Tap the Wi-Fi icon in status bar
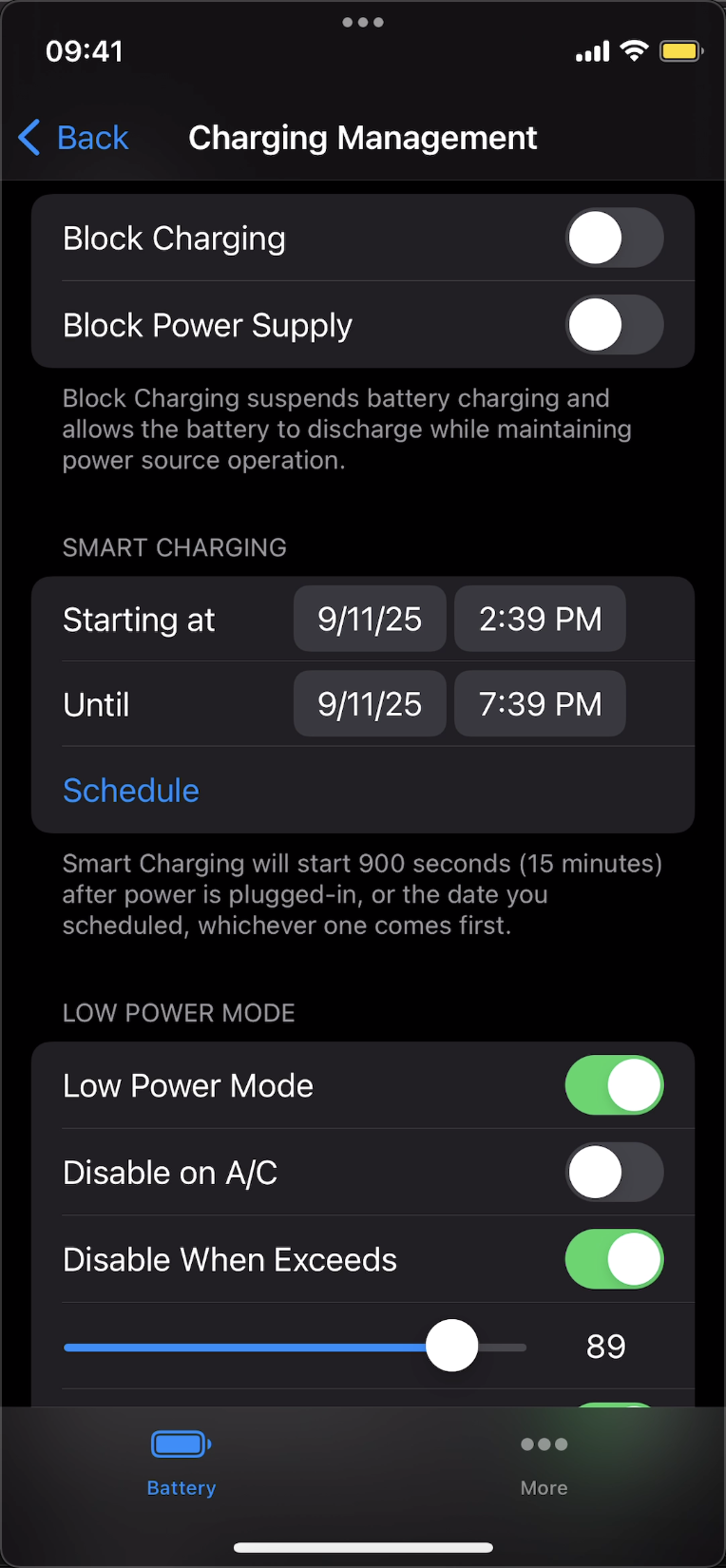 pos(635,51)
